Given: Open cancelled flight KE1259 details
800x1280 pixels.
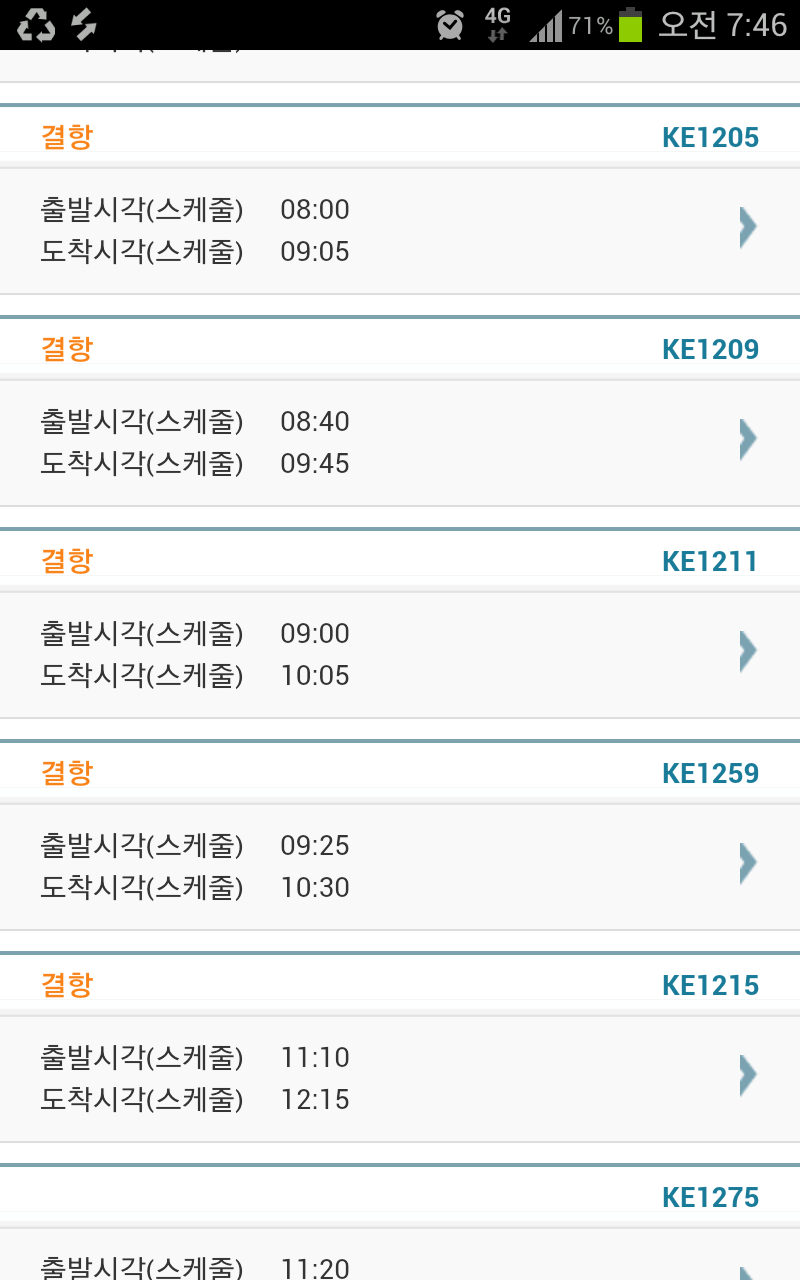Looking at the screenshot, I should coord(400,867).
